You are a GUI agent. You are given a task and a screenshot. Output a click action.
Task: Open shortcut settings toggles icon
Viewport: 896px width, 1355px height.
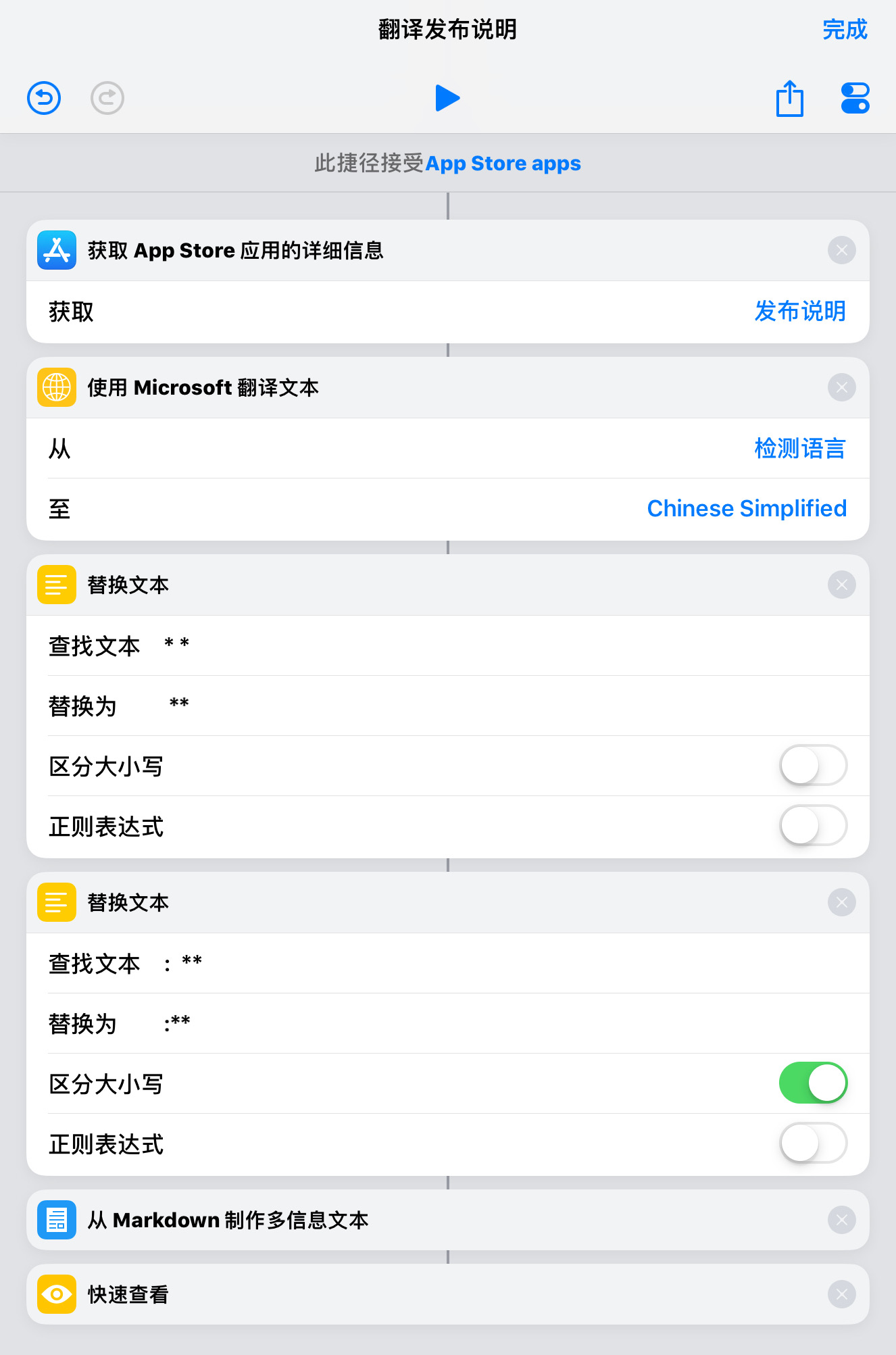(x=855, y=99)
